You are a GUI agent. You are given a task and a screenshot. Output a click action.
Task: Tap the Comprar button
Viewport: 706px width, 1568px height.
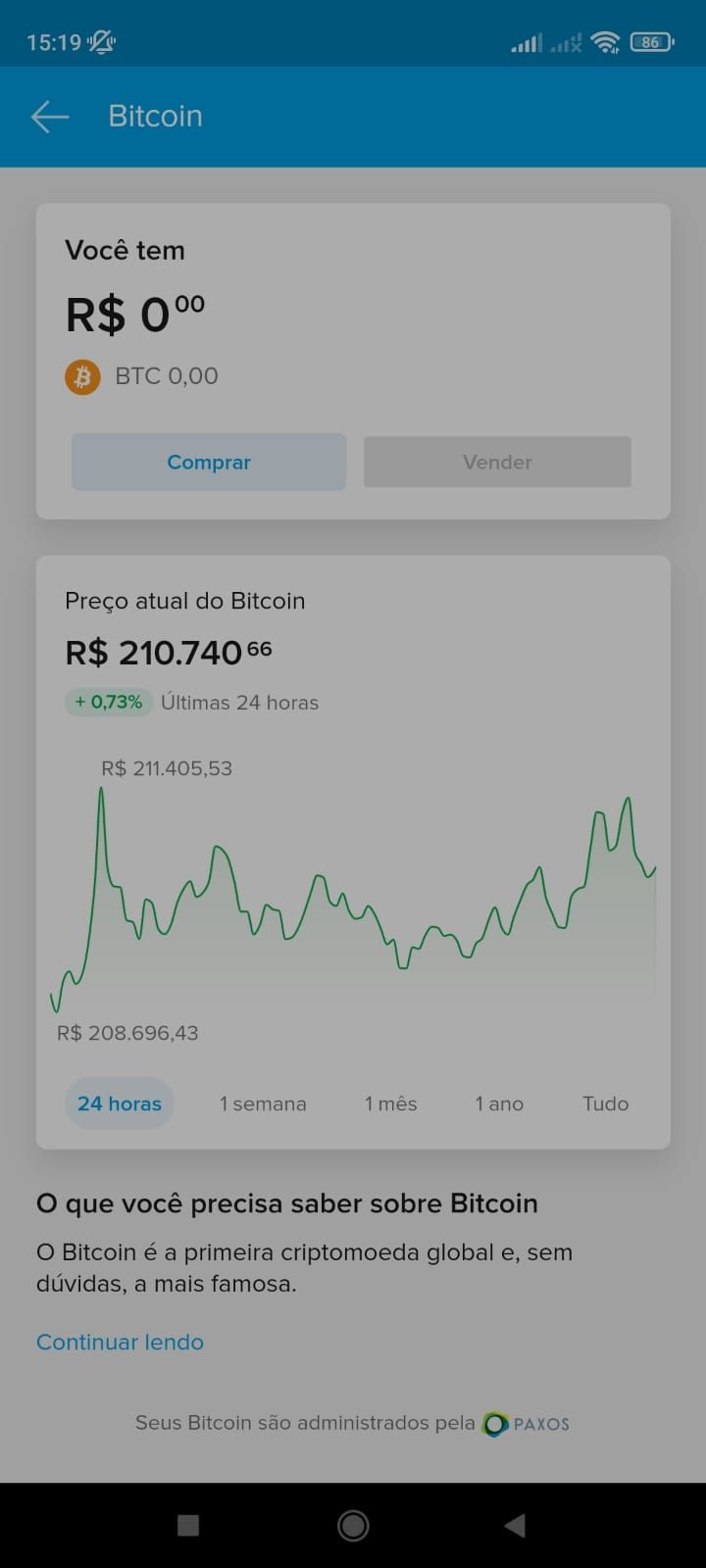pos(208,462)
